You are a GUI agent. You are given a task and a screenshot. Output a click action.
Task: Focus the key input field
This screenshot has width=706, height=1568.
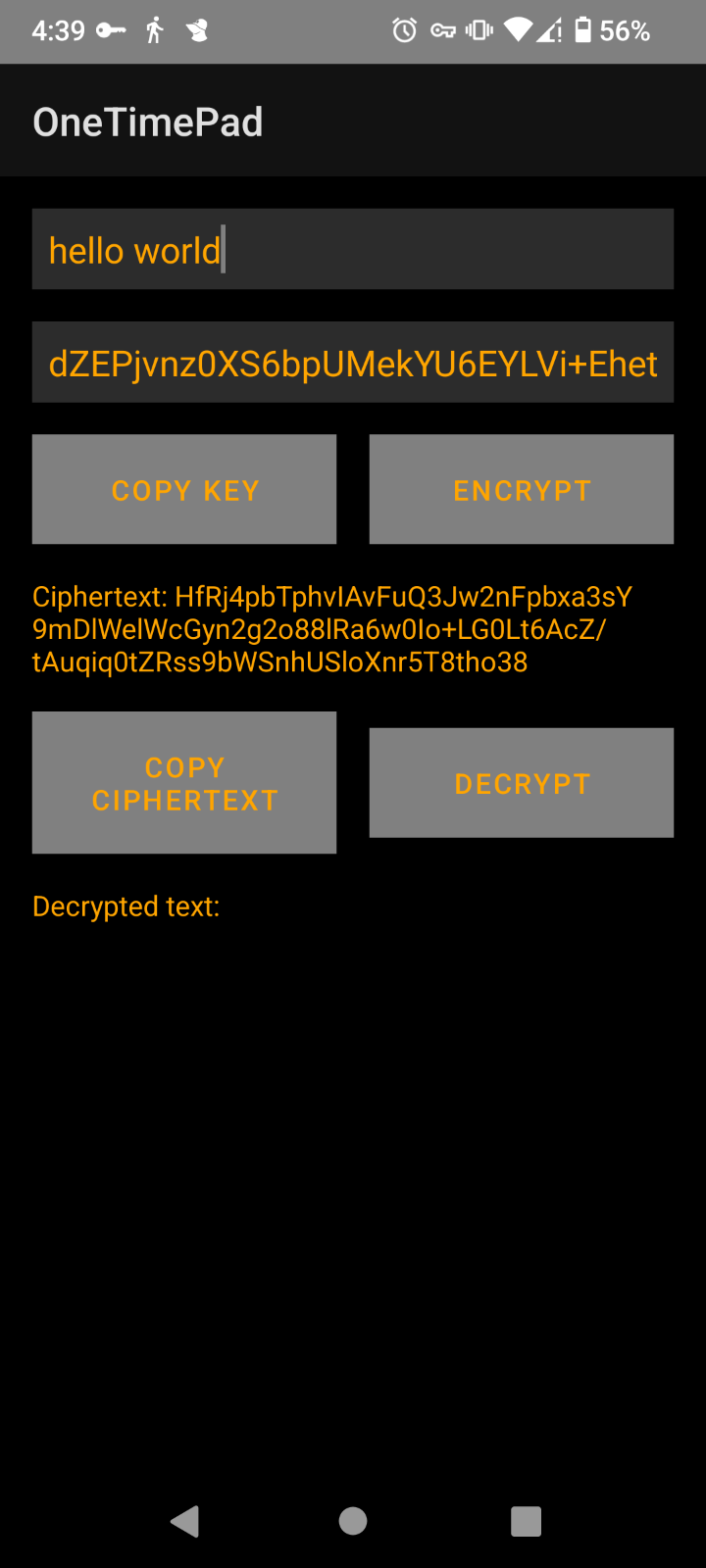353,363
